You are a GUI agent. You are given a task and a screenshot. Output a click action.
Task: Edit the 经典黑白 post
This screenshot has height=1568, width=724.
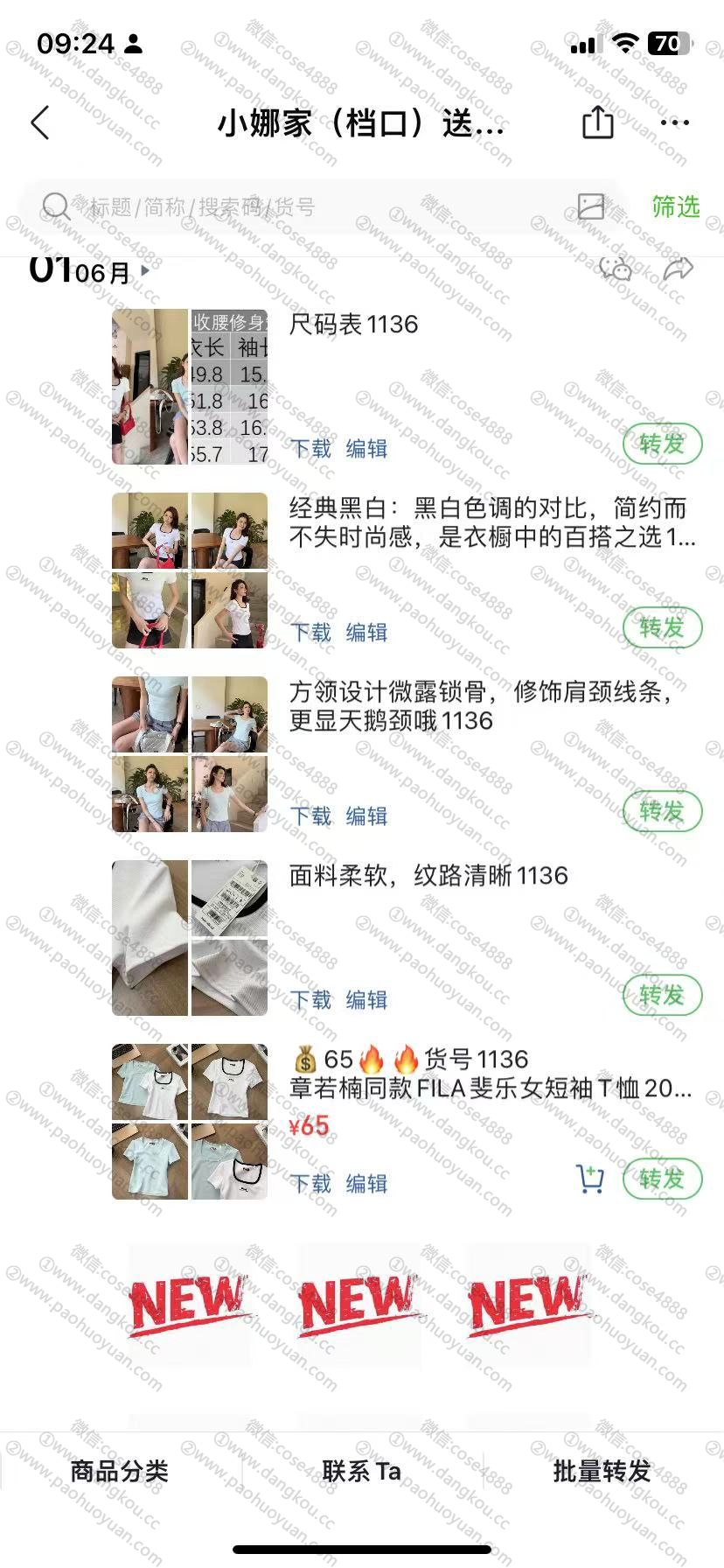366,633
